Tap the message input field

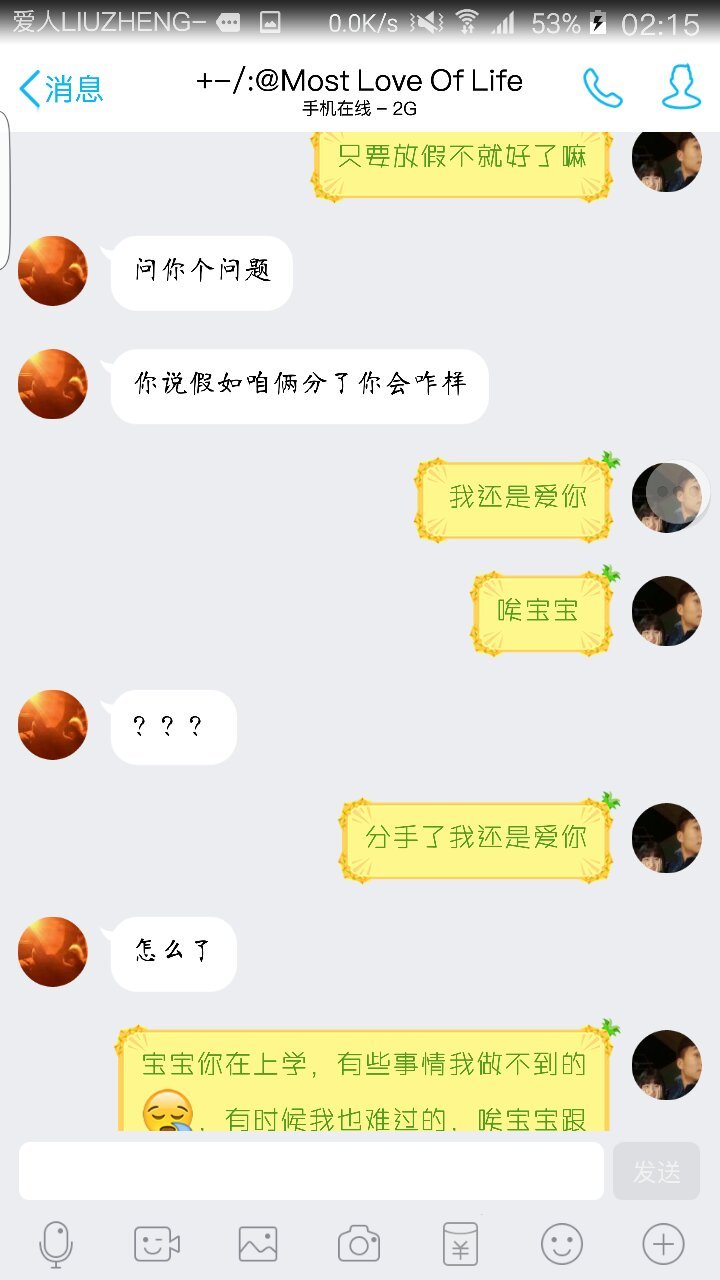pyautogui.click(x=311, y=1171)
